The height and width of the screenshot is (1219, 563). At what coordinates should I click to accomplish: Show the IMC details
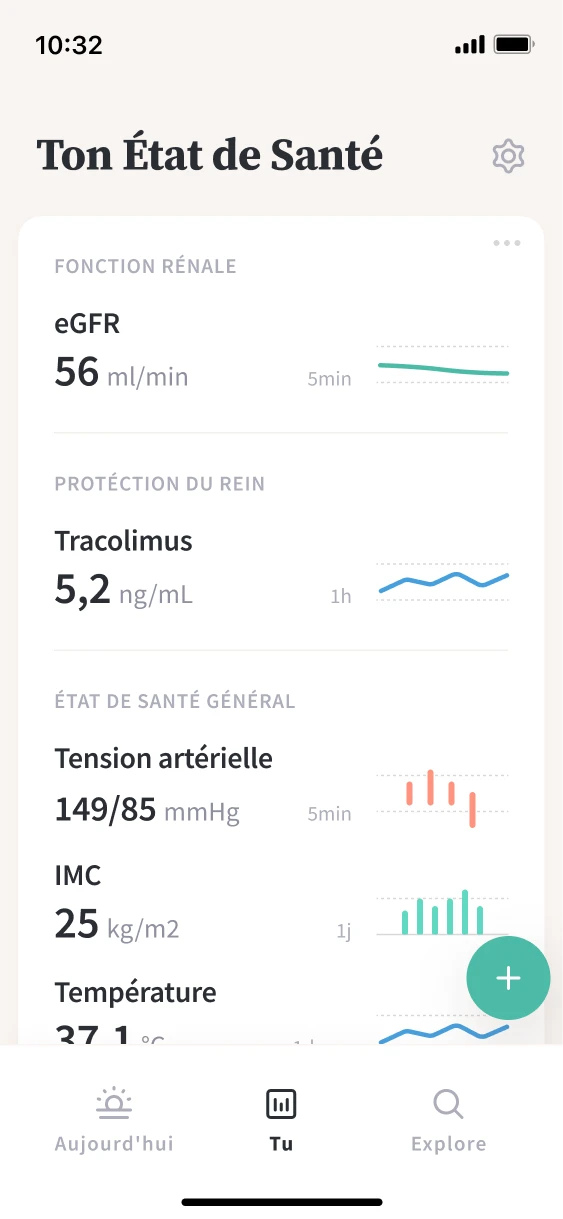coord(281,903)
